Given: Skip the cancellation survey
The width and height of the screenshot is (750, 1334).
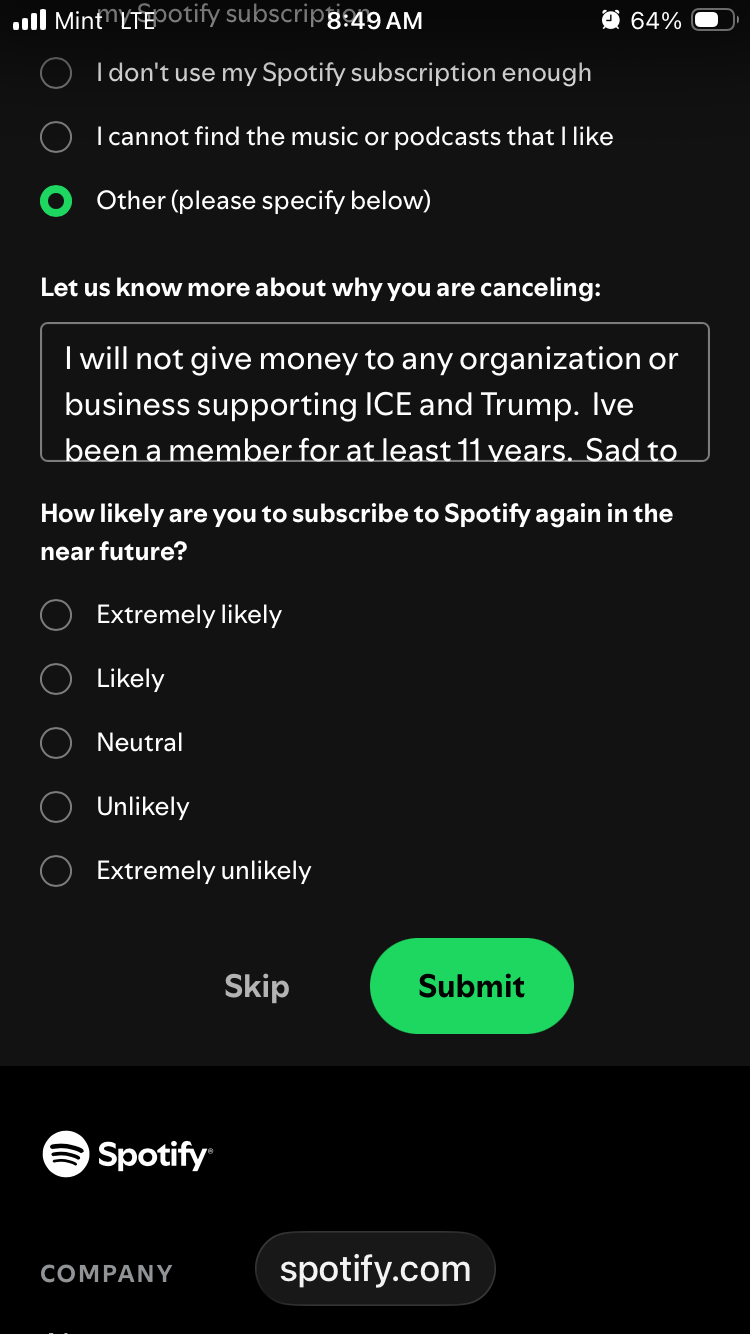Looking at the screenshot, I should [x=257, y=986].
